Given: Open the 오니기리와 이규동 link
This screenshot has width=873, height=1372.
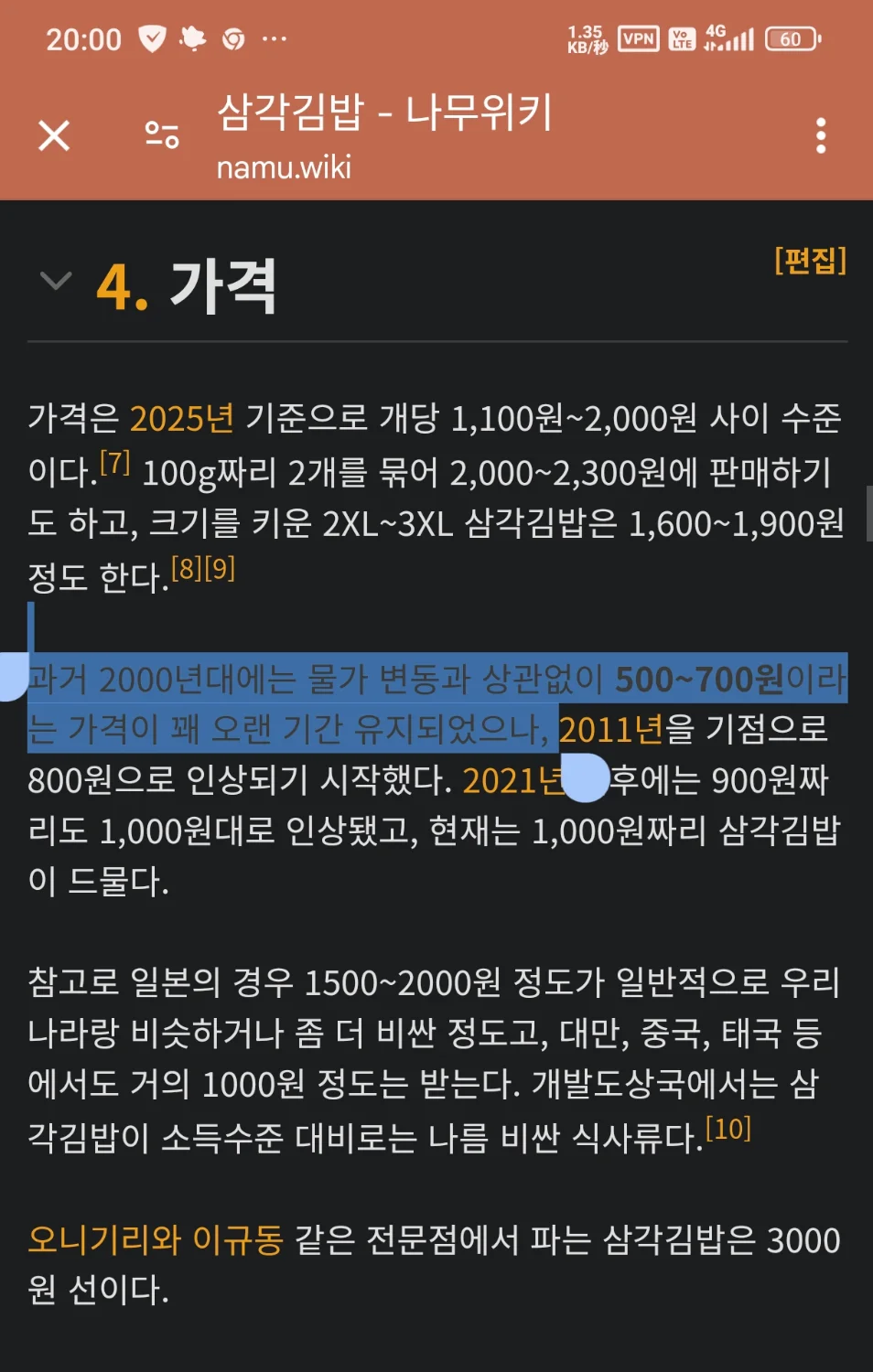Looking at the screenshot, I should tap(156, 1240).
